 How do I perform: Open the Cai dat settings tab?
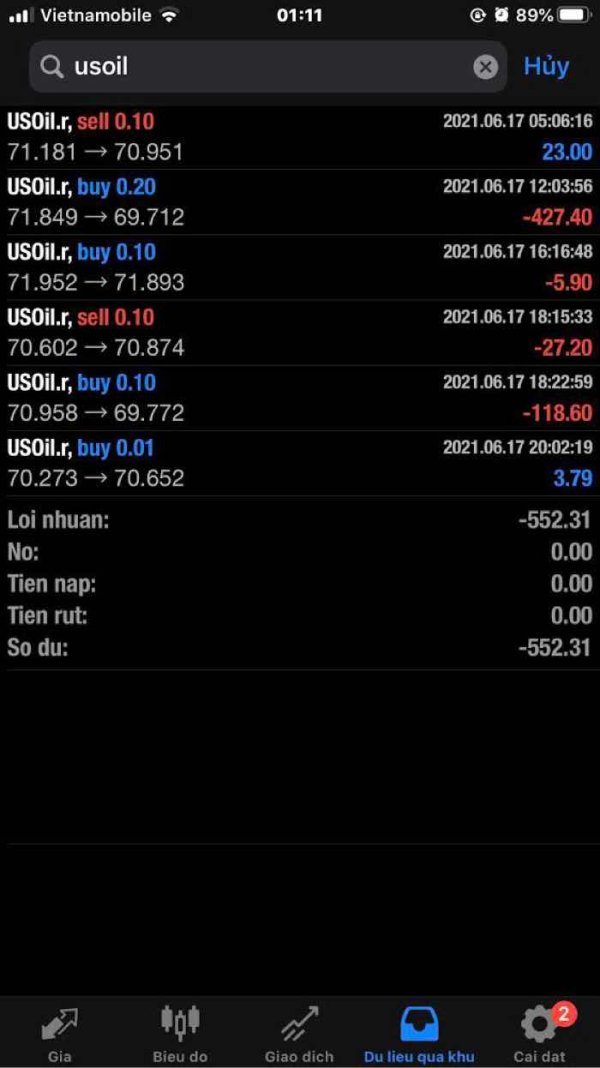tap(539, 1033)
